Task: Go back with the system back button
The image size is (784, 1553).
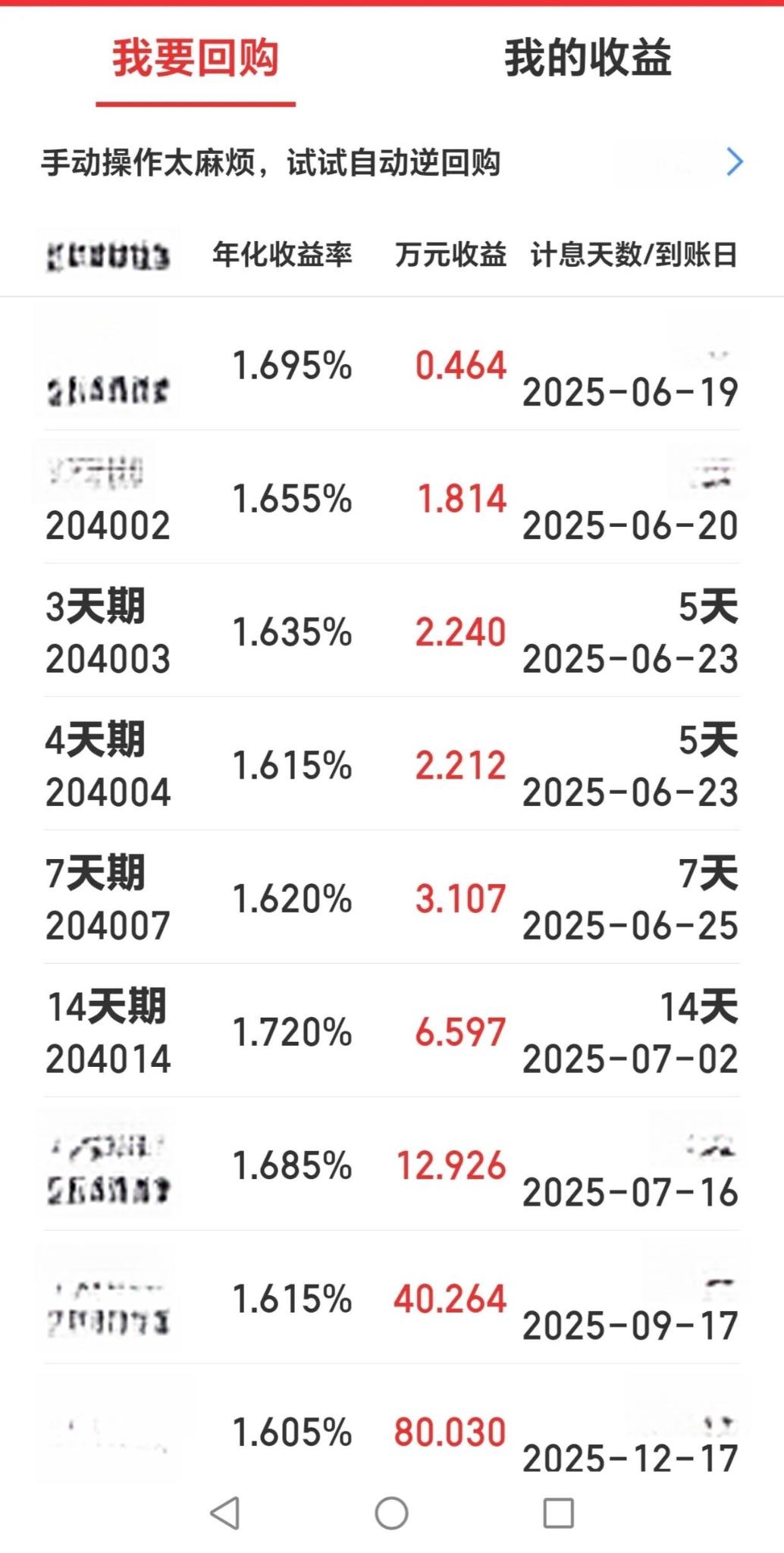Action: (x=225, y=1513)
